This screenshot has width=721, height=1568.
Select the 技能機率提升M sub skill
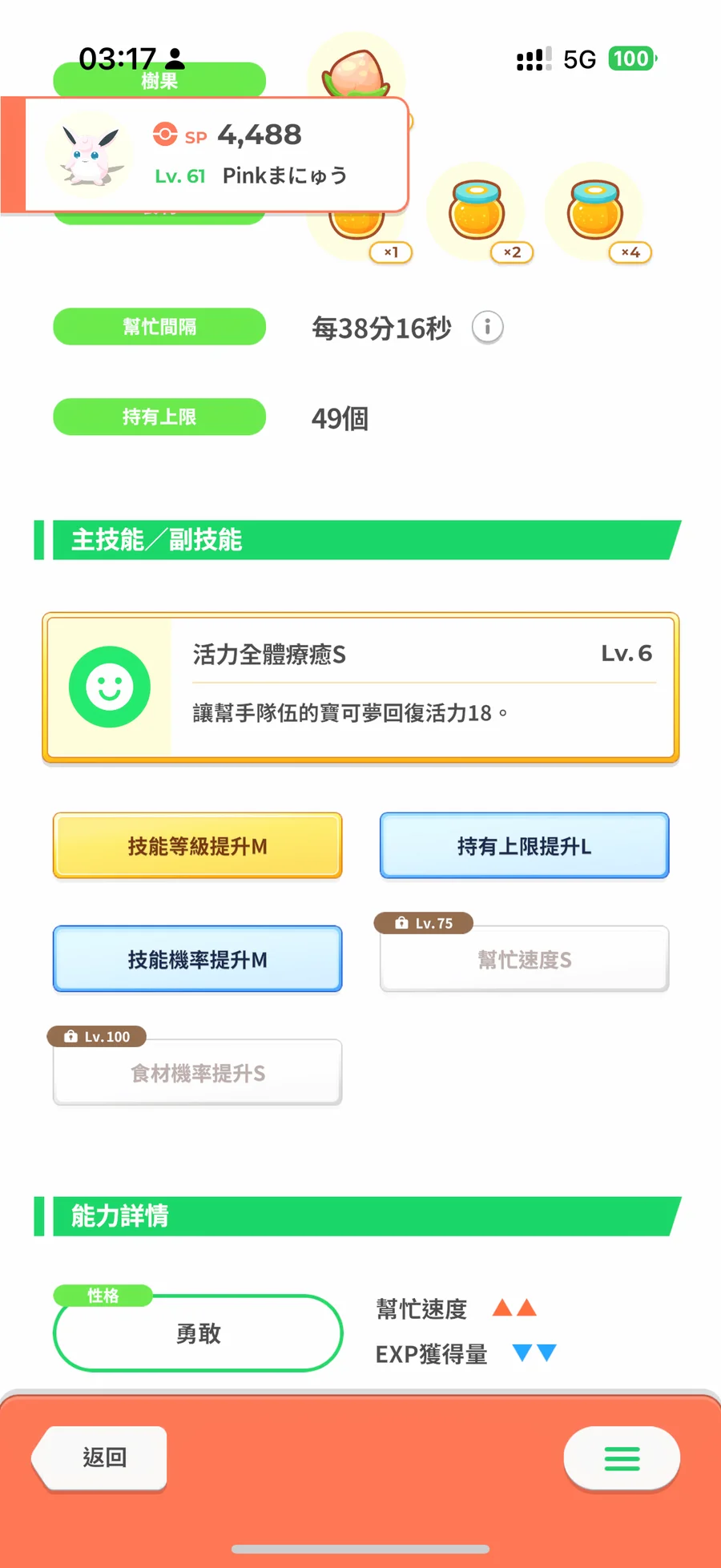click(198, 959)
